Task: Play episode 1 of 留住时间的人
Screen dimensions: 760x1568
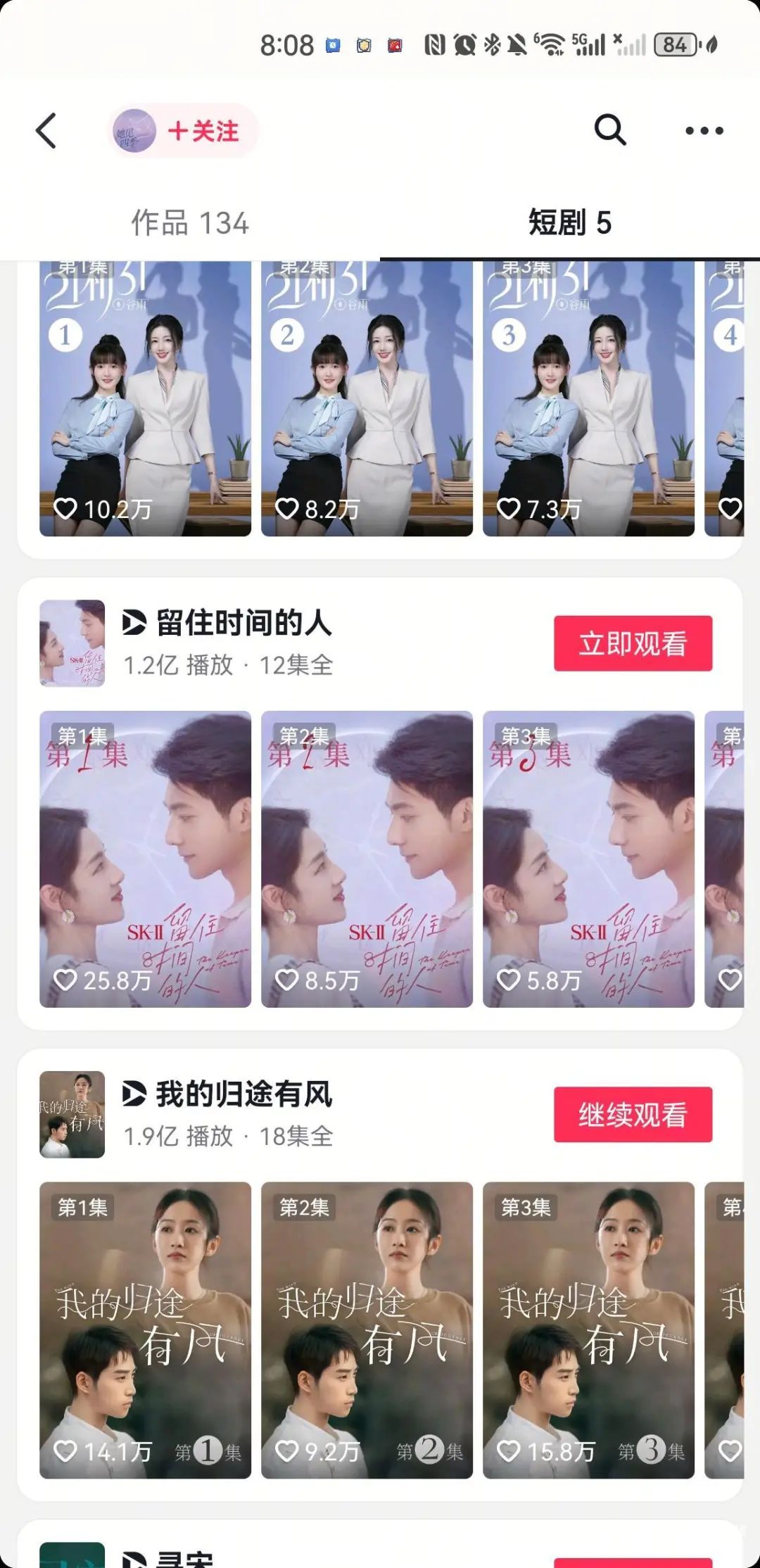Action: click(x=145, y=859)
